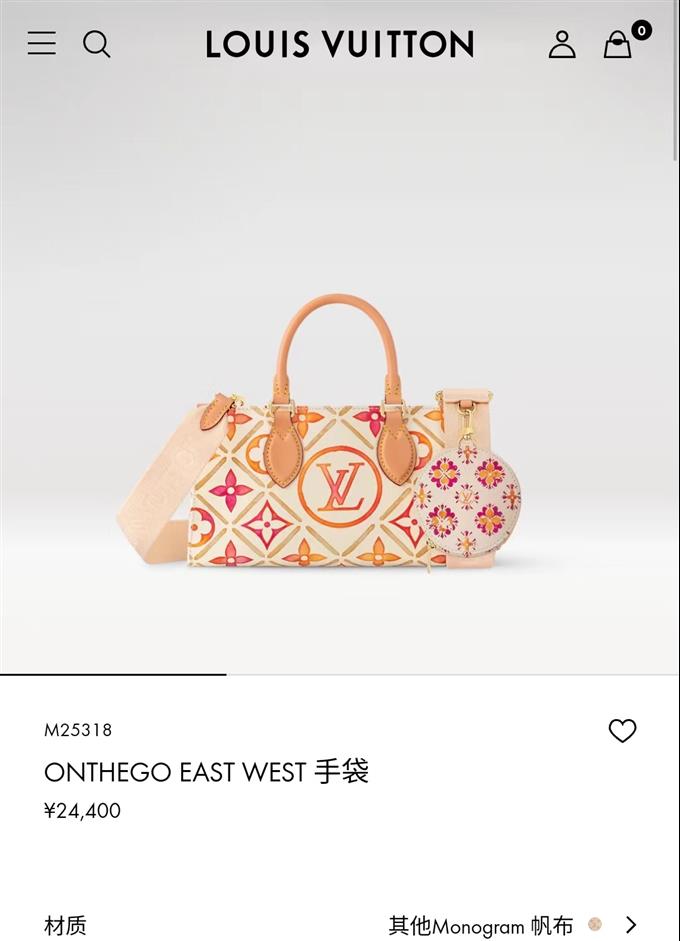This screenshot has width=680, height=941.
Task: Add ONTHEGO East West to wishlist
Action: point(622,731)
